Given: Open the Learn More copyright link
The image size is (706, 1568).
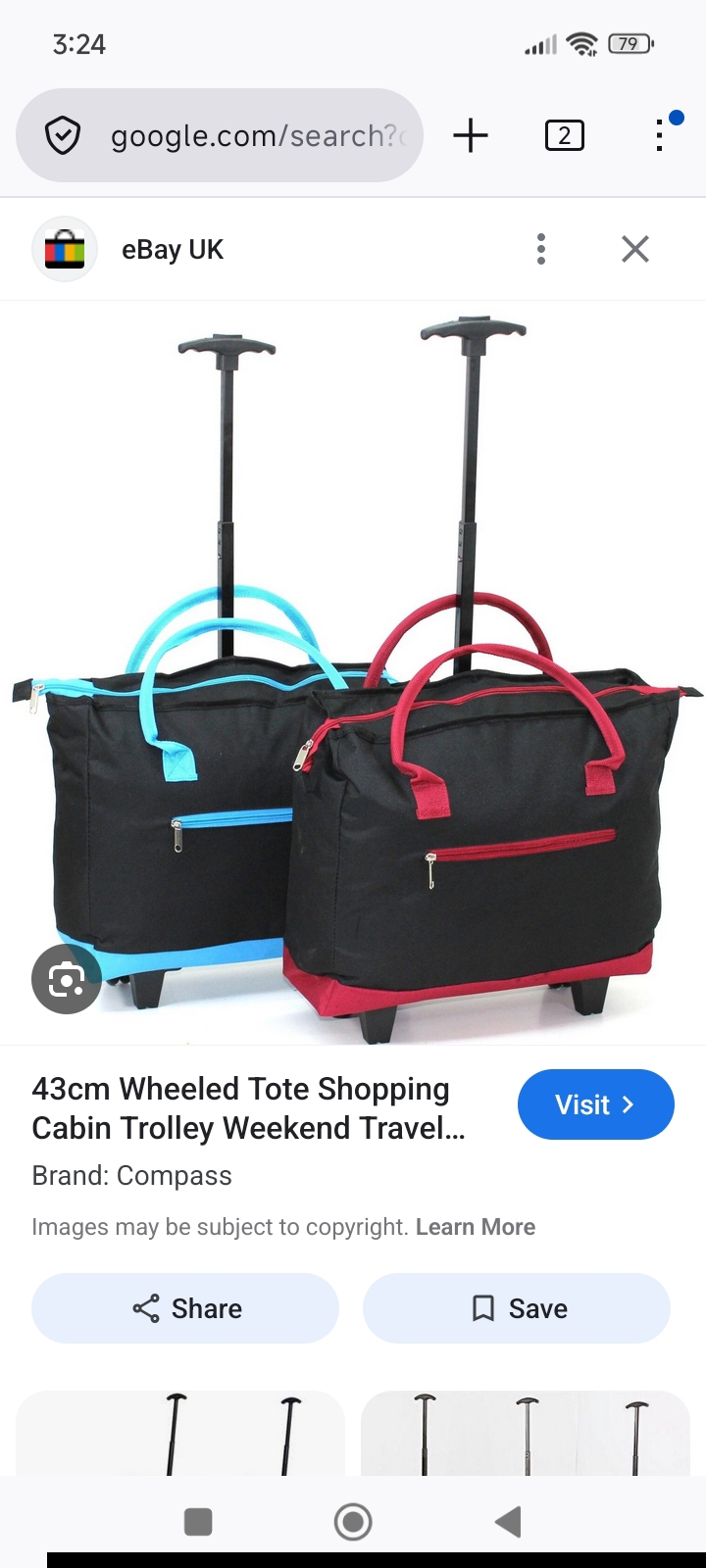Looking at the screenshot, I should pos(476,1227).
